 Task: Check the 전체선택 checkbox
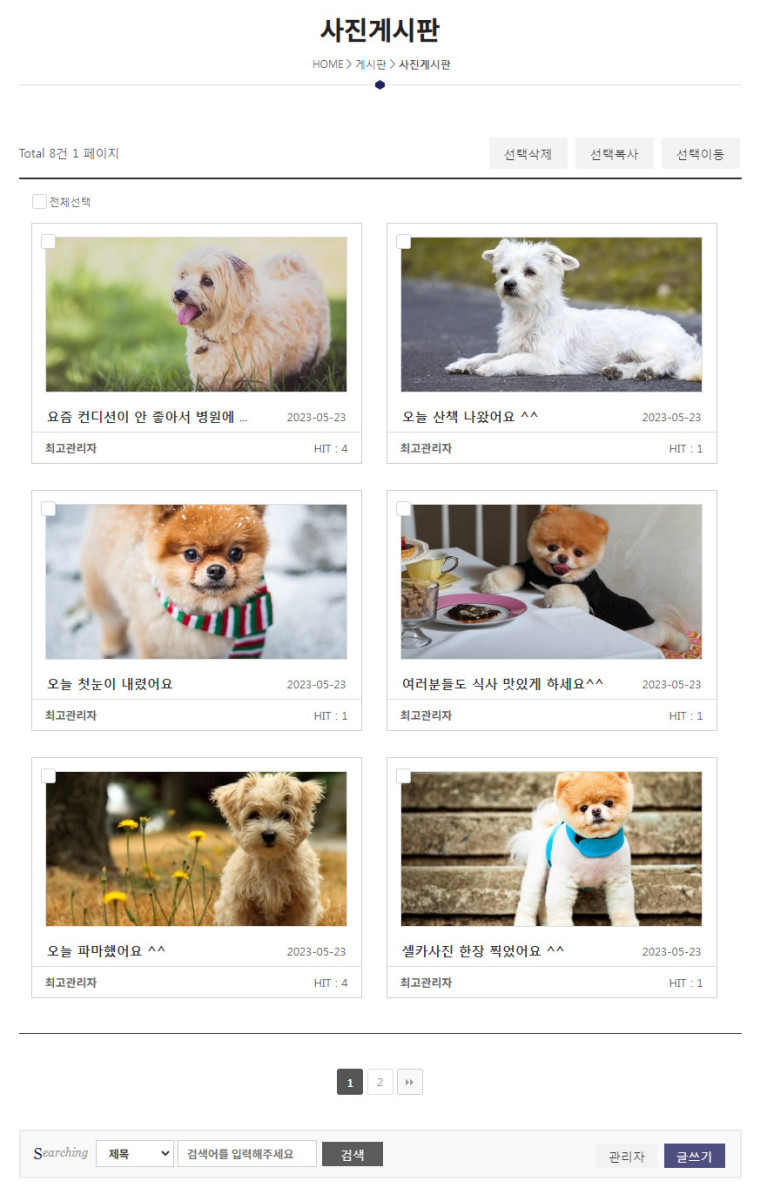40,202
